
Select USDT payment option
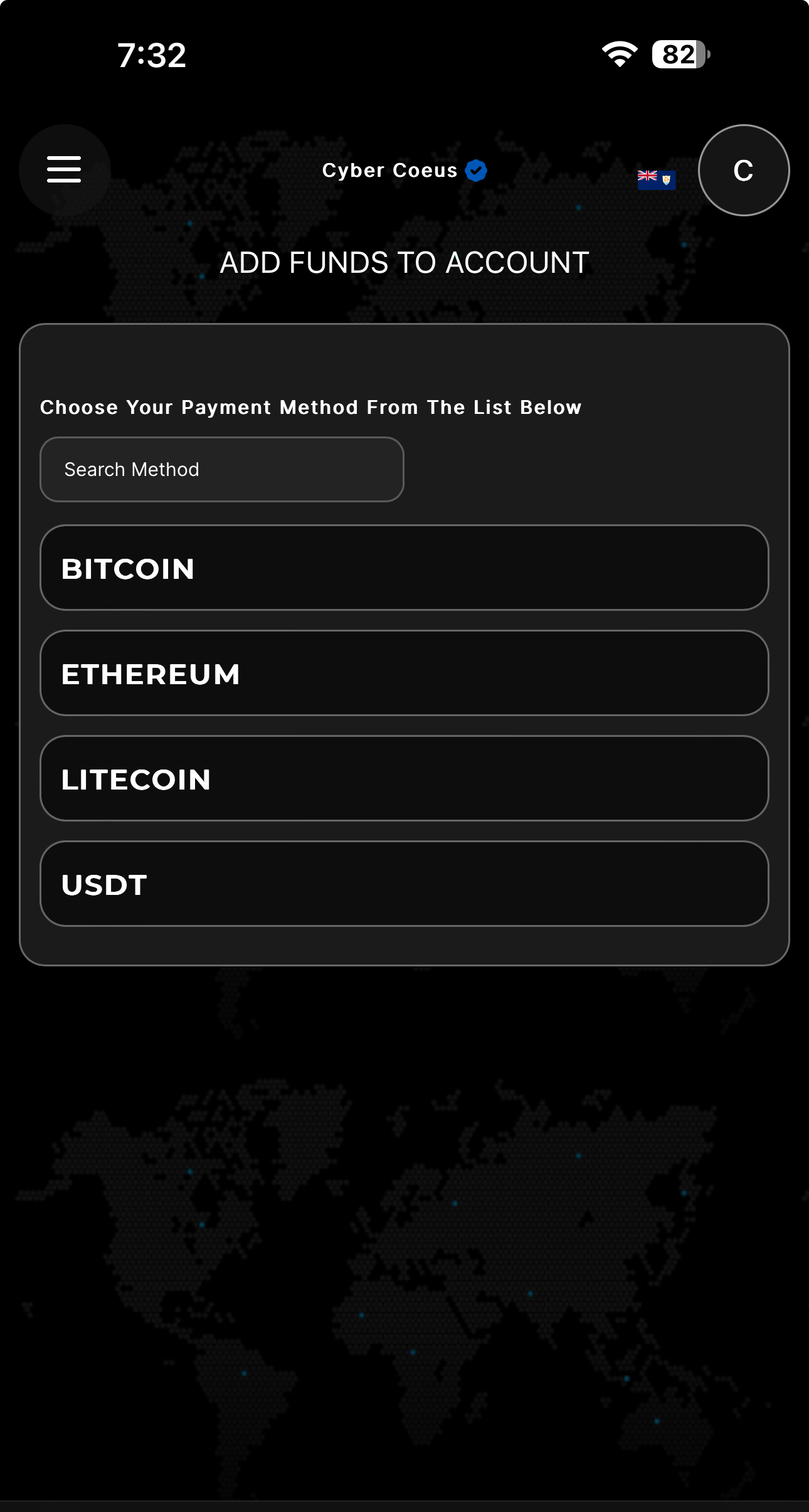404,884
